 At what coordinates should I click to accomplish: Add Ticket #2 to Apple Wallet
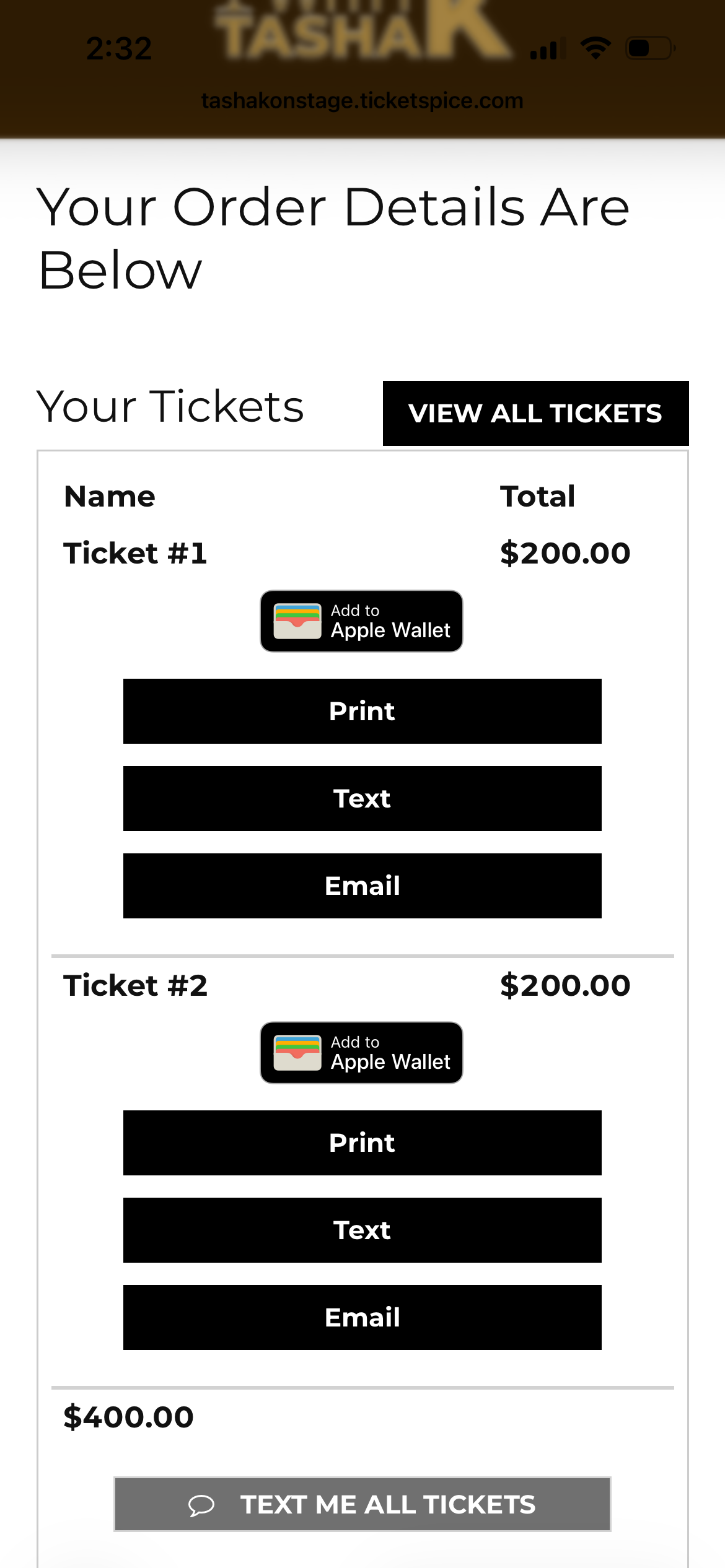(x=361, y=1052)
